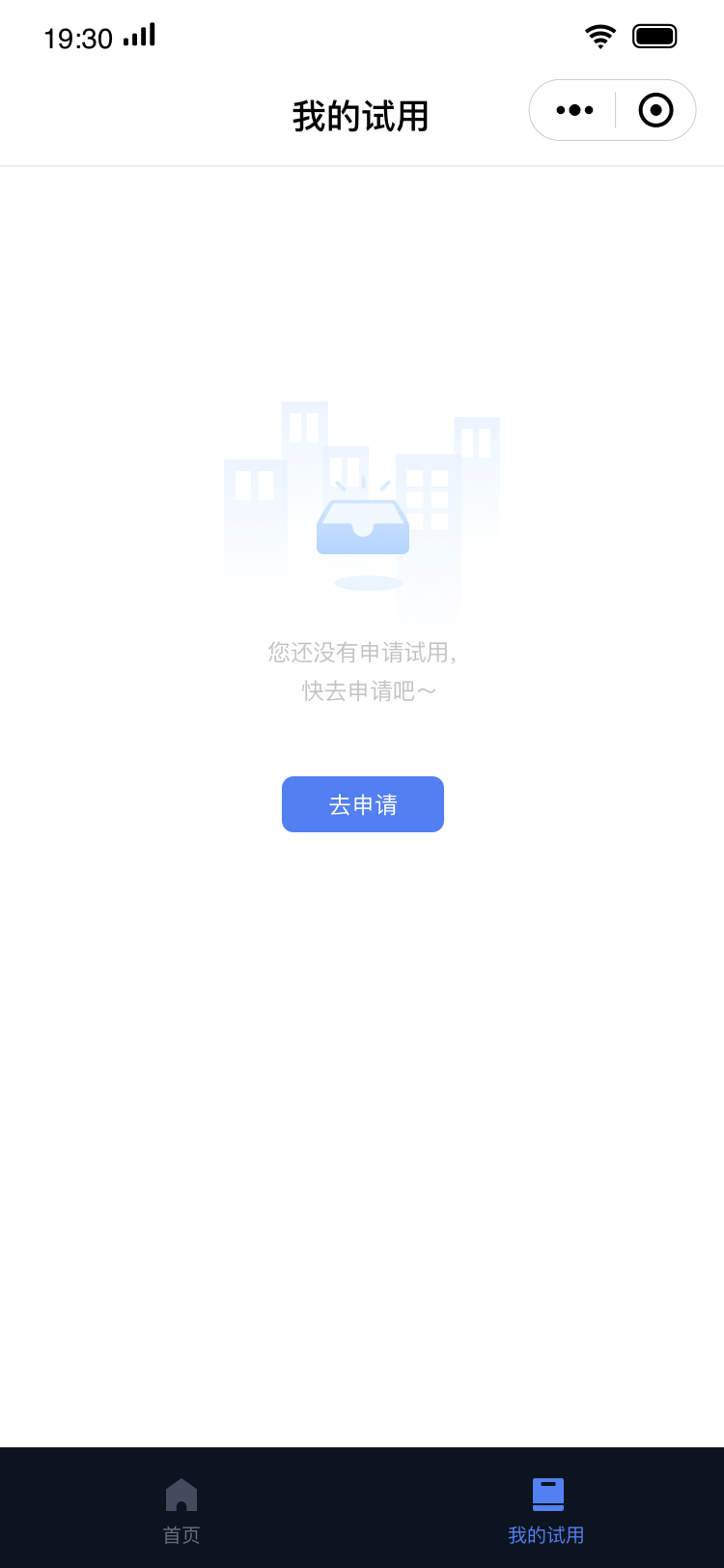Switch to the 首页 tab

[x=181, y=1510]
